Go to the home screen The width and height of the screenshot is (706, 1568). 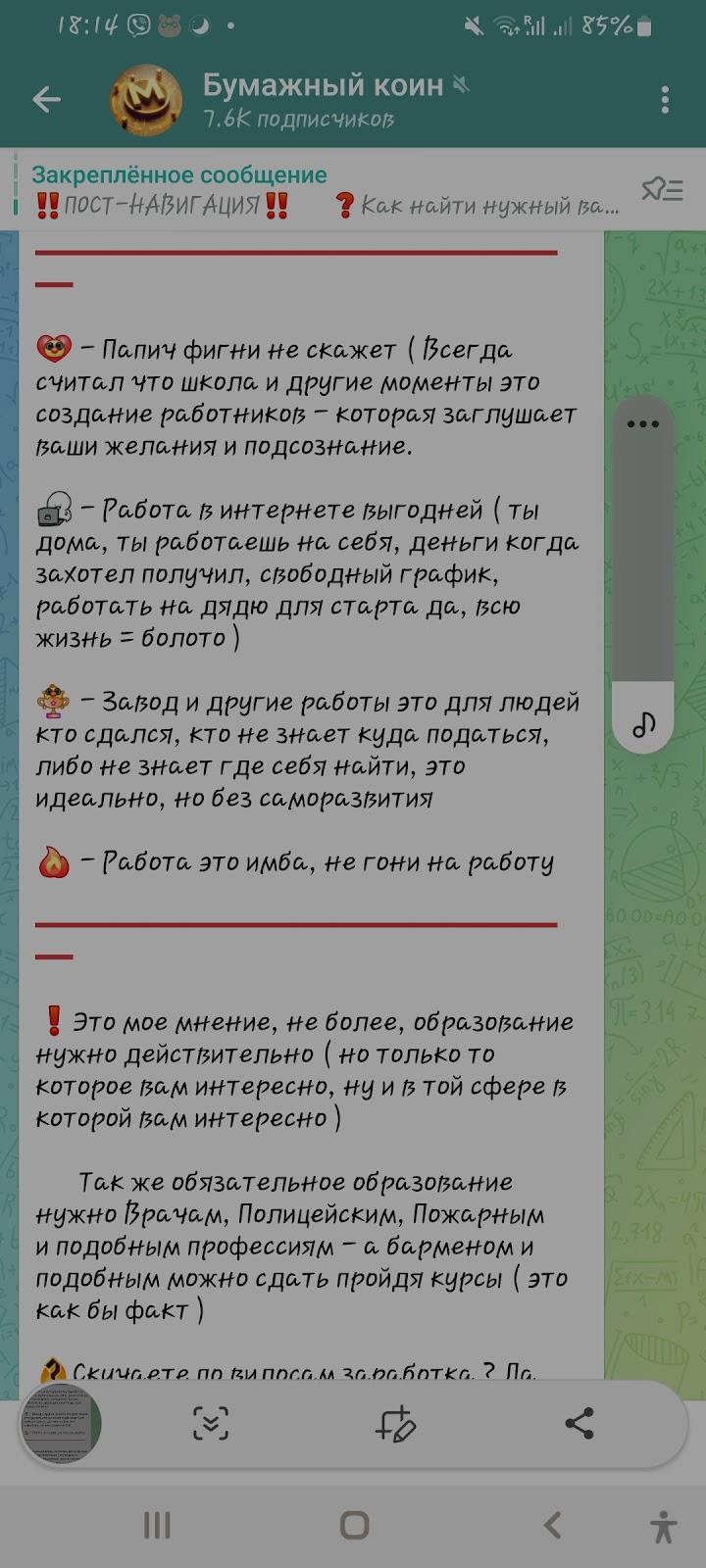[x=354, y=1525]
